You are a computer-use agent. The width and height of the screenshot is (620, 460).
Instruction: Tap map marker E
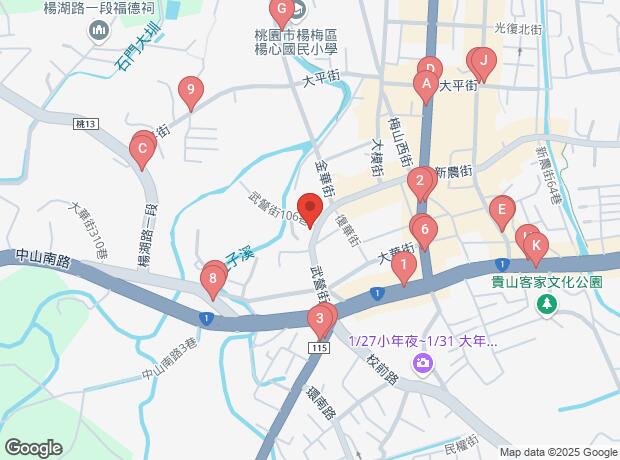[x=501, y=211]
